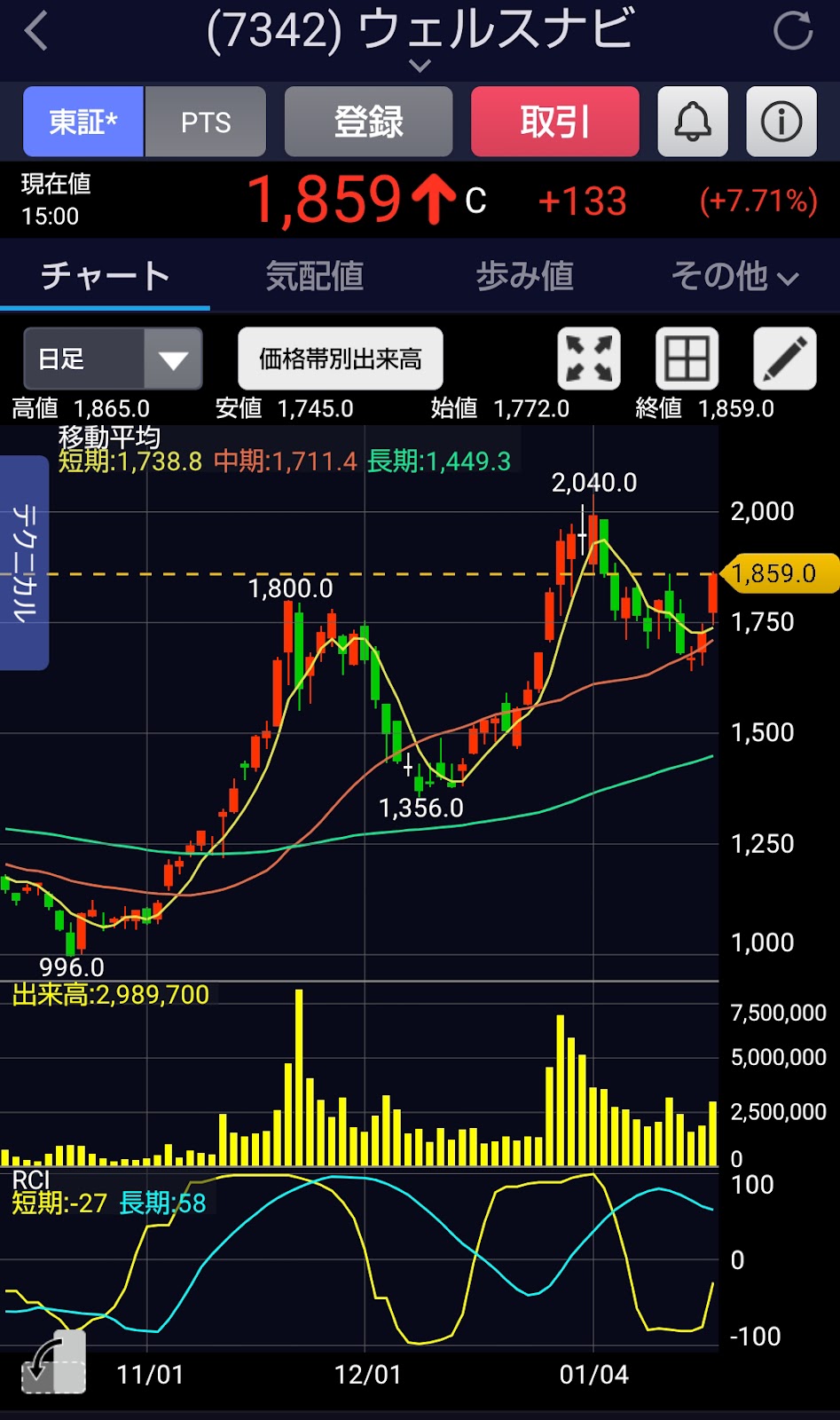Screen dimensions: 840x1420
Task: Open the テクニカル side panel
Action: [x=24, y=563]
